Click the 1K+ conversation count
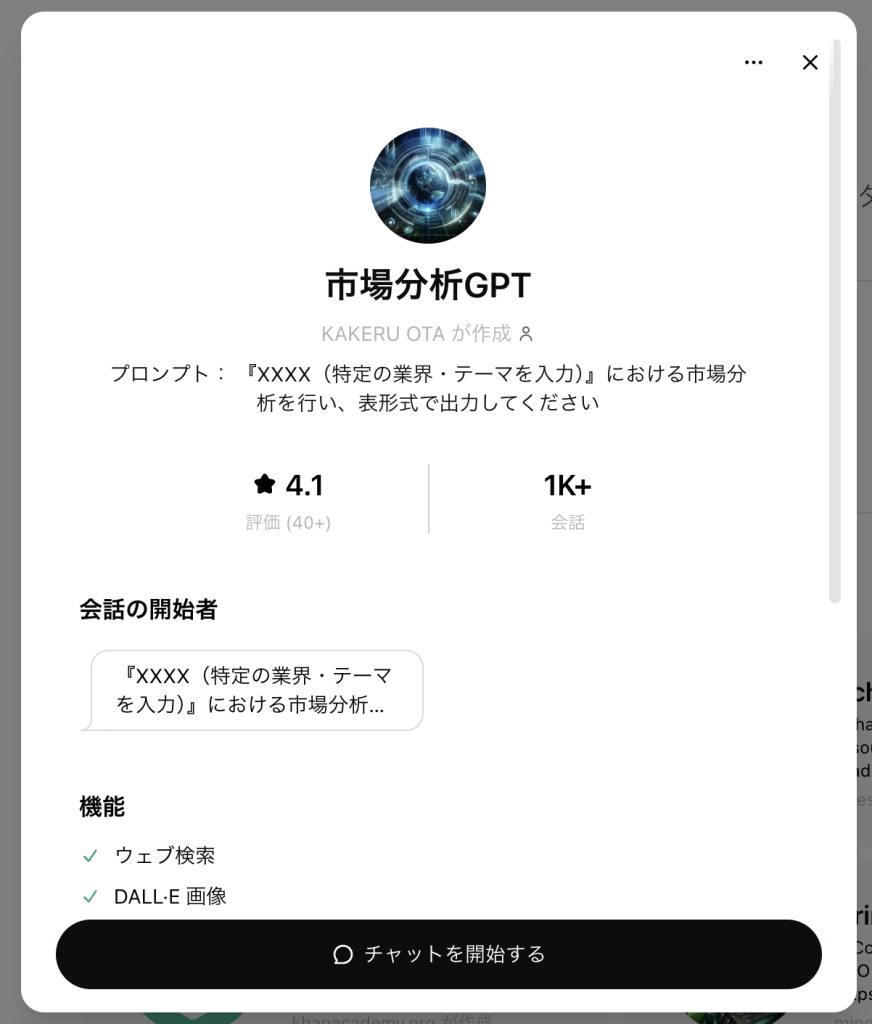This screenshot has width=872, height=1024. tap(569, 485)
